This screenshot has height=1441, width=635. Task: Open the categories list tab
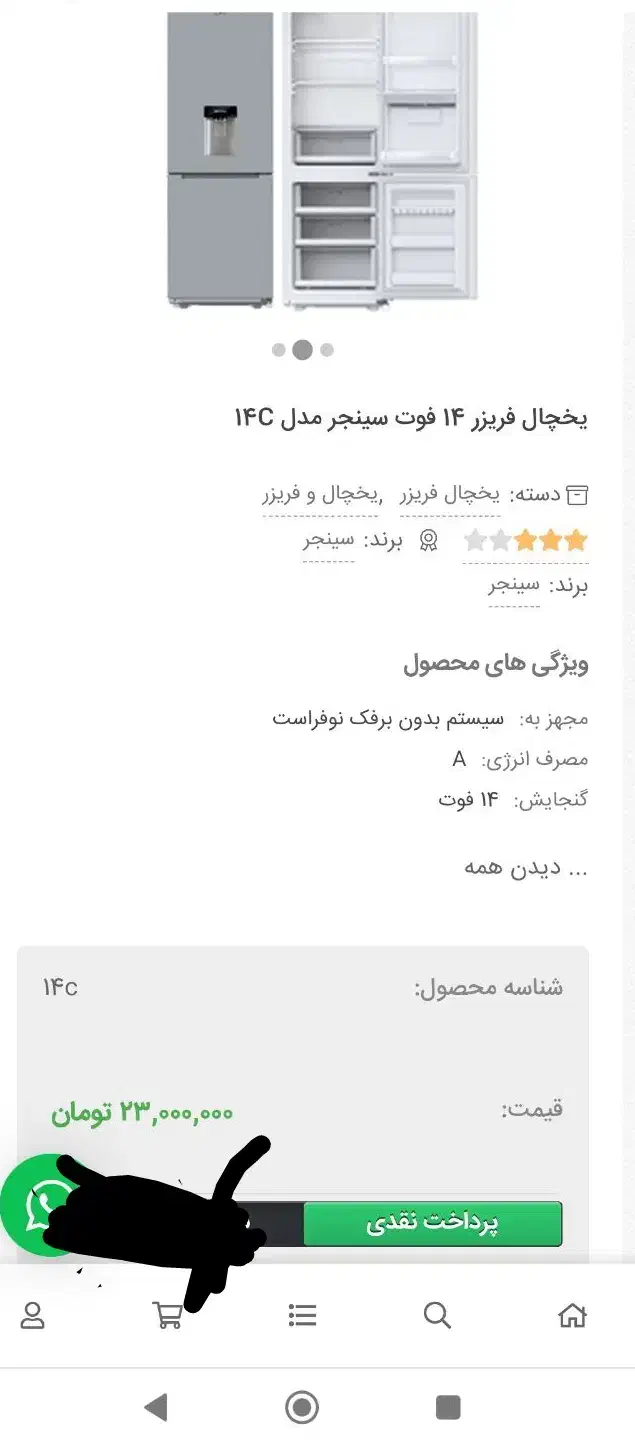pyautogui.click(x=302, y=1315)
